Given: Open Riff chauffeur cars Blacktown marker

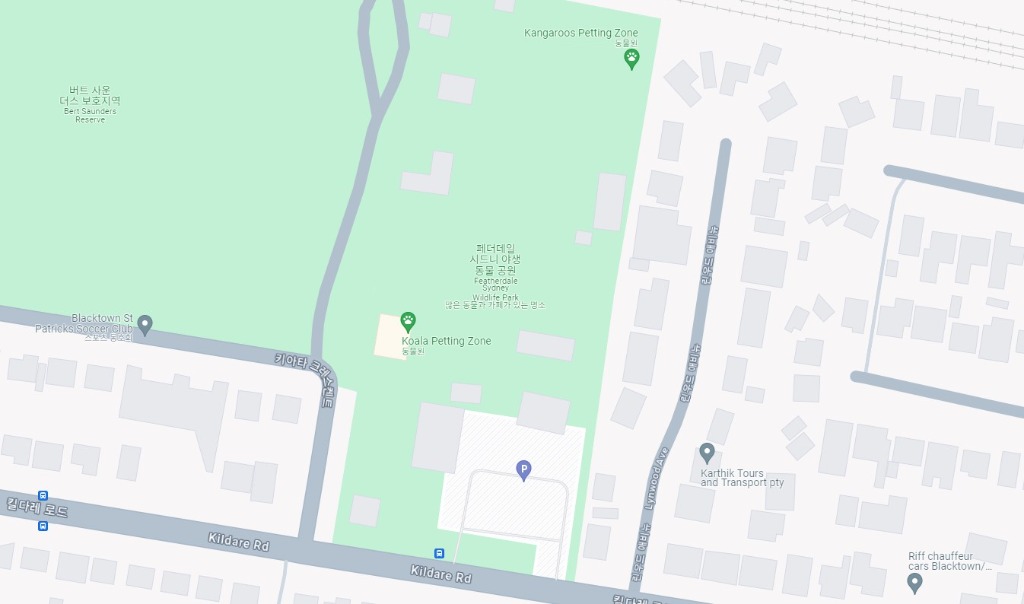Looking at the screenshot, I should click(x=915, y=582).
